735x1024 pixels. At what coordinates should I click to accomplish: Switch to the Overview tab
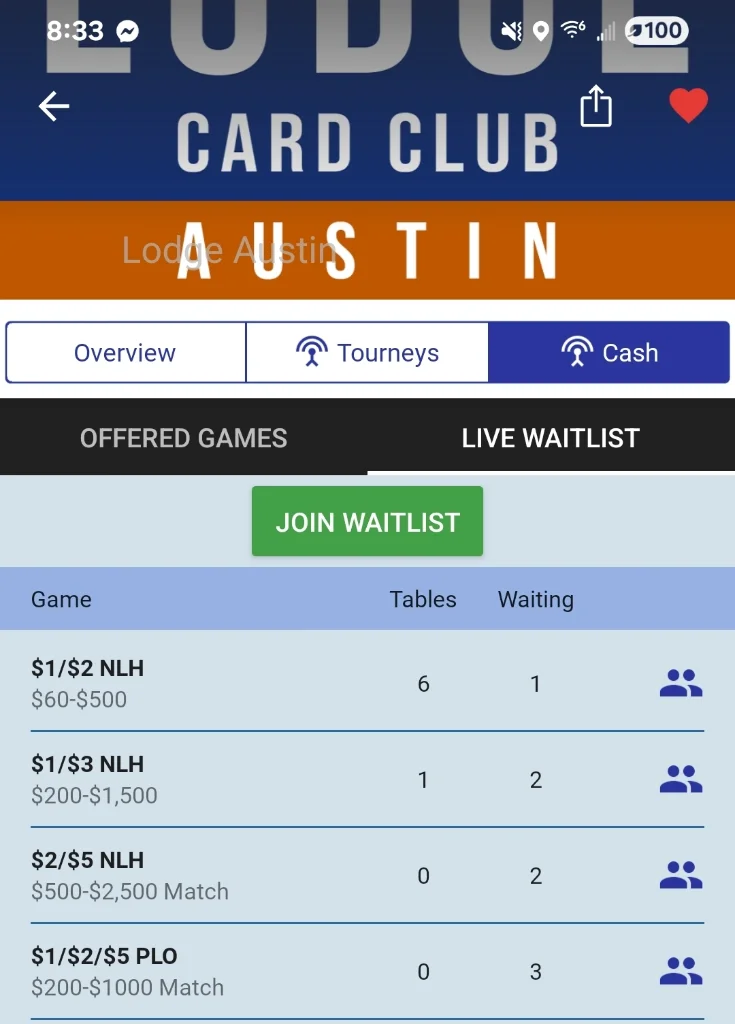tap(125, 353)
